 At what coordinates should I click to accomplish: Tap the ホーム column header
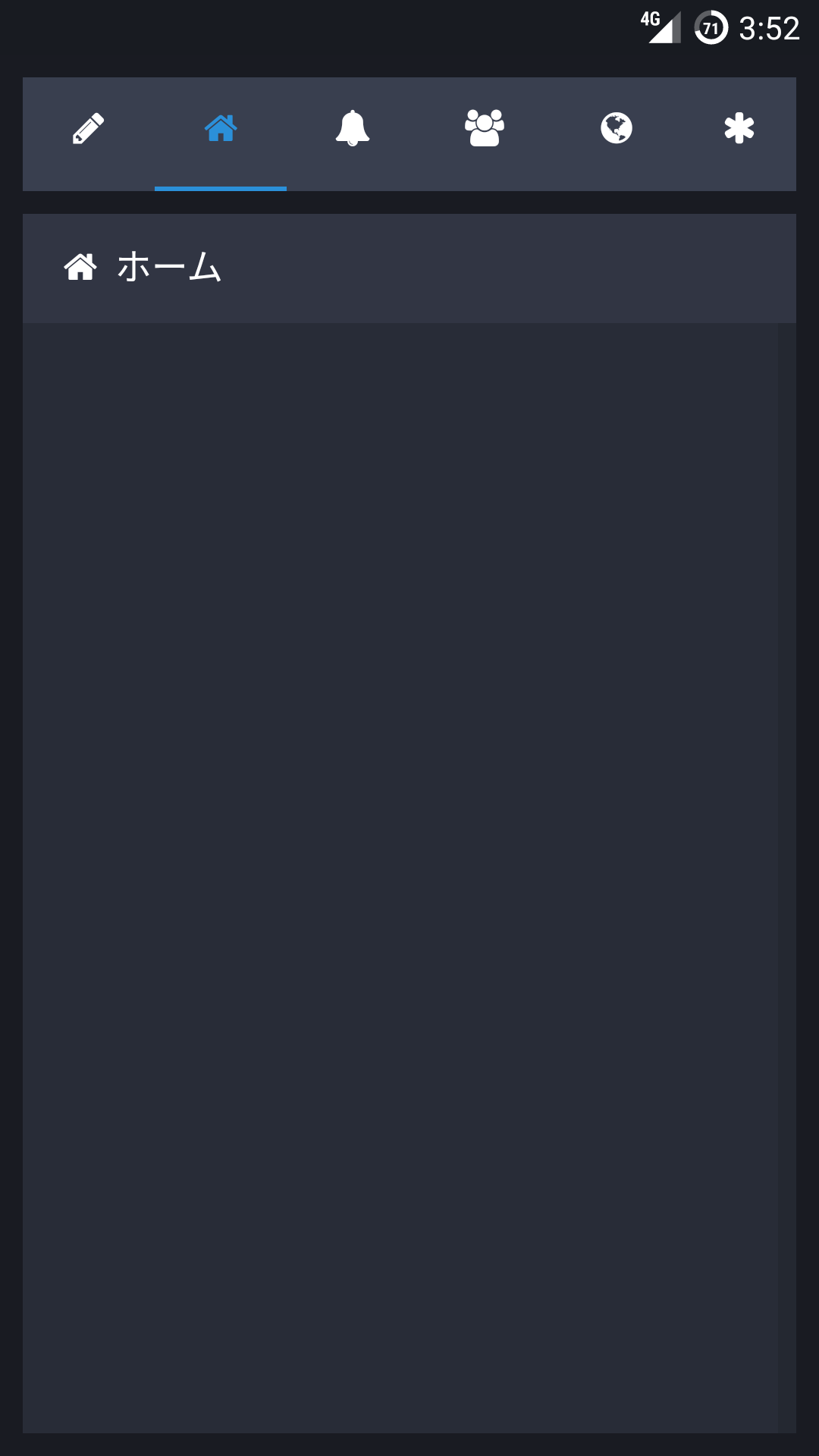coord(409,268)
